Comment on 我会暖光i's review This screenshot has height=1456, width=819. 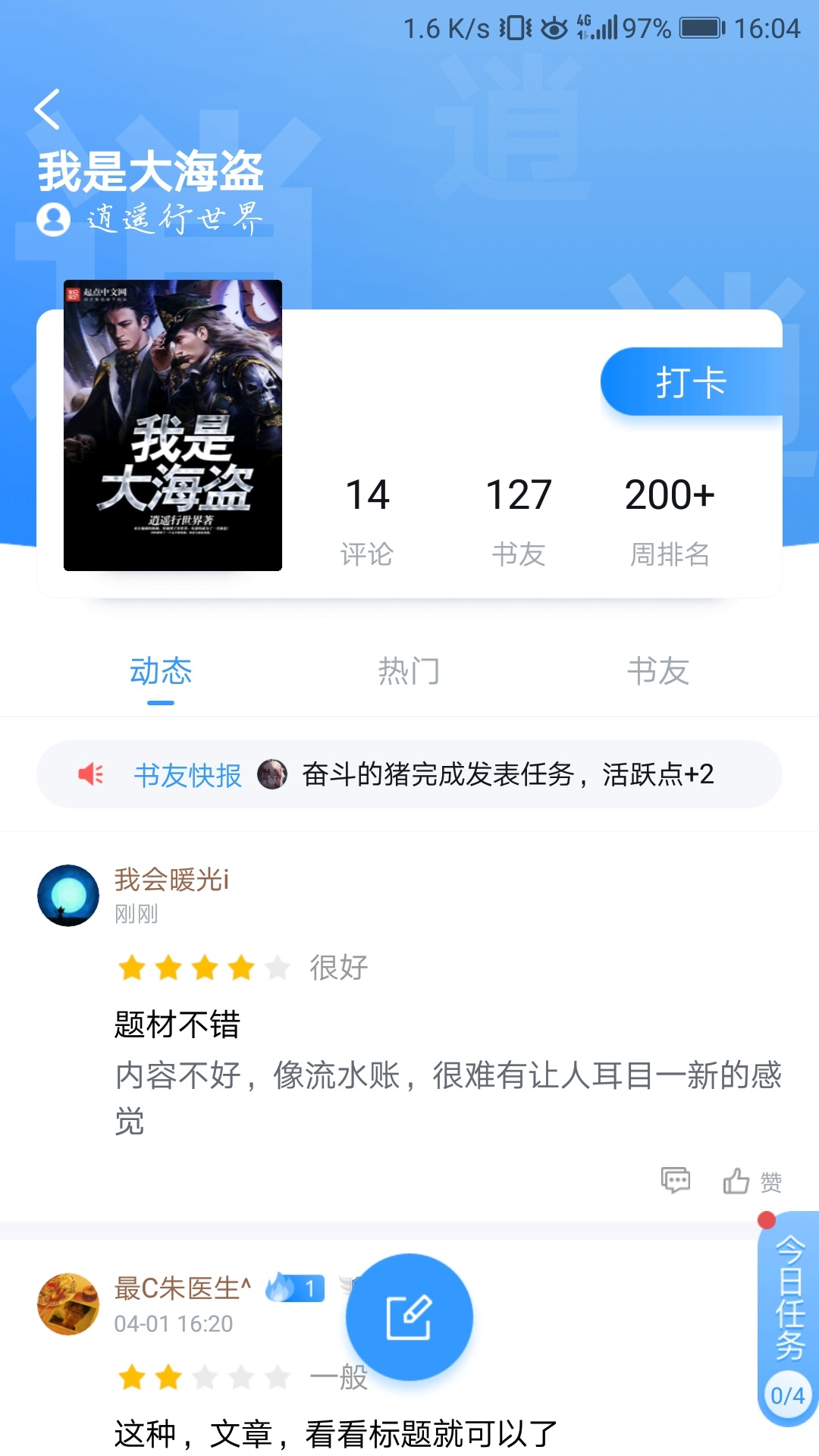click(x=675, y=1181)
